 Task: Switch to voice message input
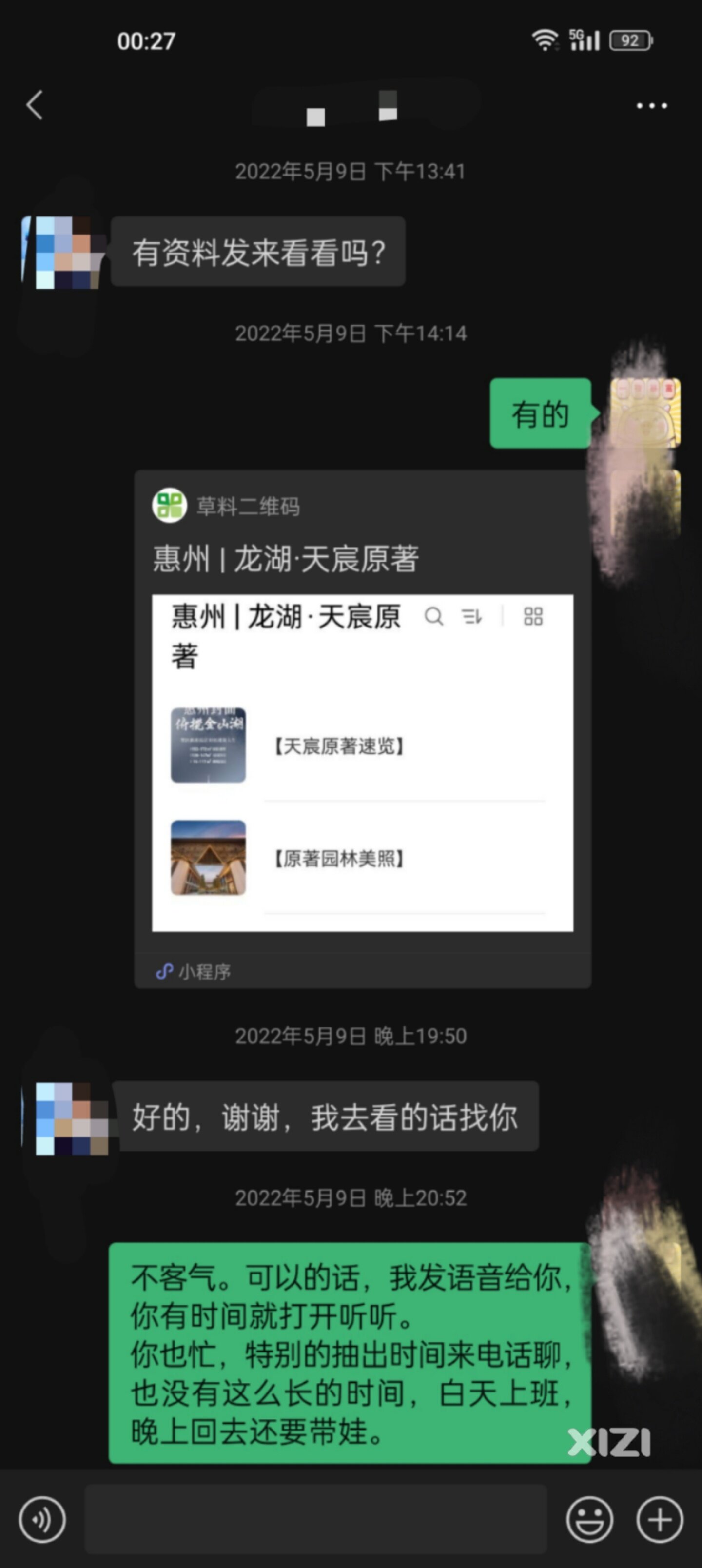tap(42, 1521)
